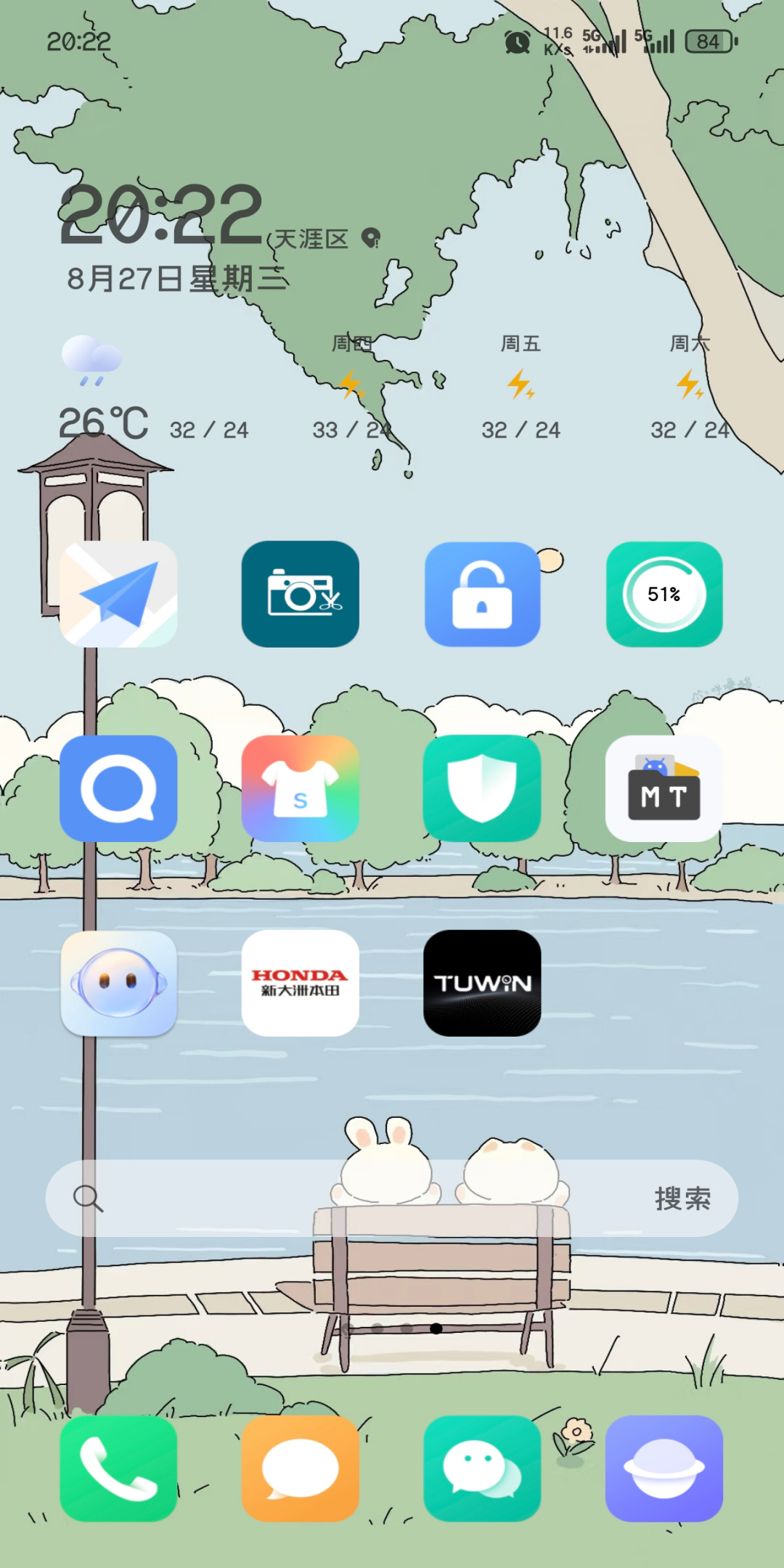Open the blue padlock app
The image size is (784, 1568).
coord(482,594)
